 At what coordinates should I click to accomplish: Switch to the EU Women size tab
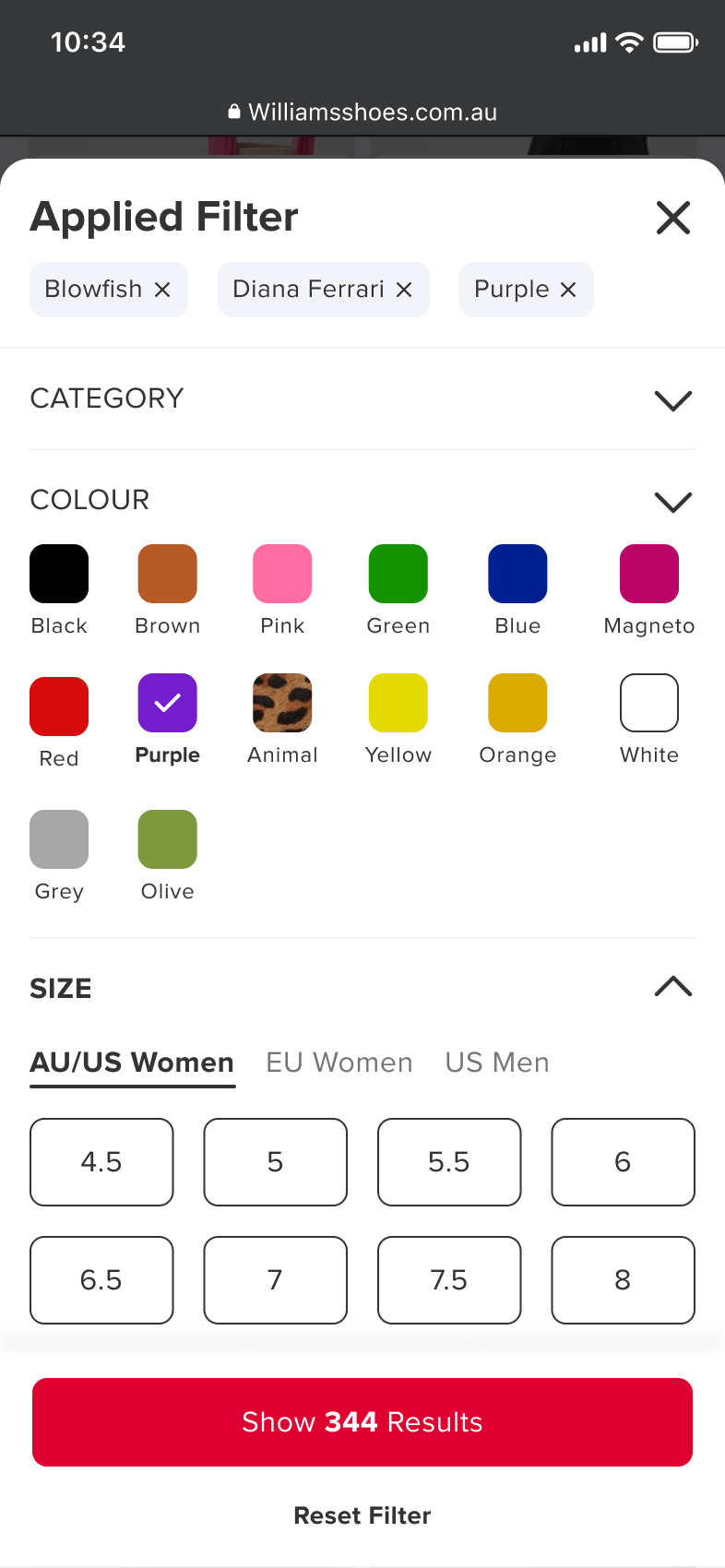[339, 1063]
